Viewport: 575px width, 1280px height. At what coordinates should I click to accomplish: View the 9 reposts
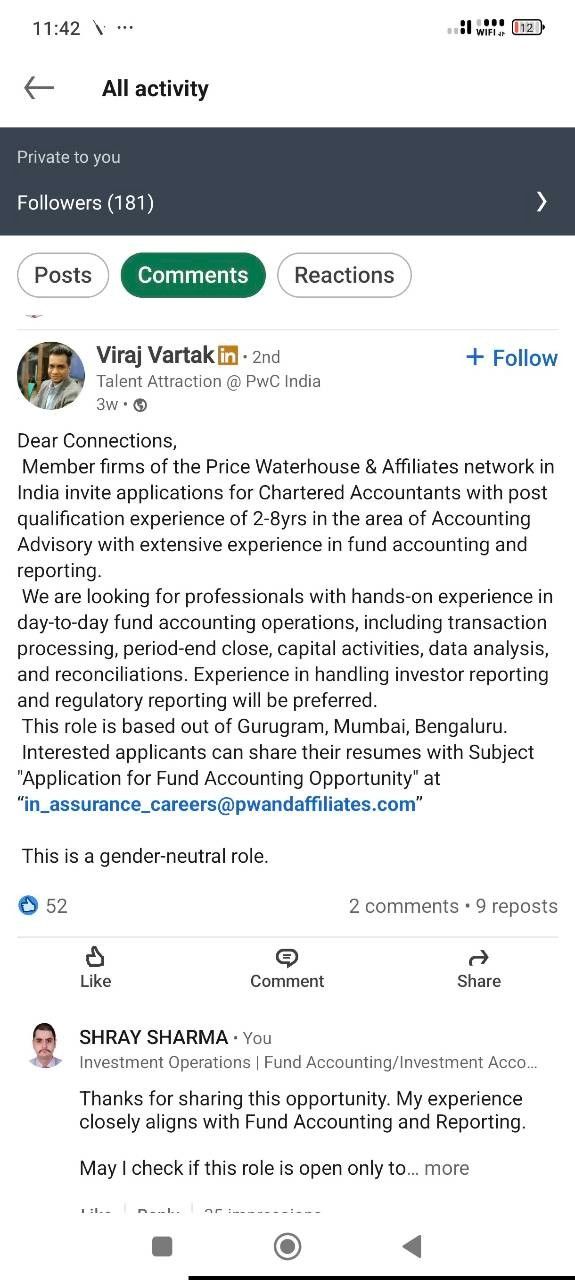tap(517, 906)
